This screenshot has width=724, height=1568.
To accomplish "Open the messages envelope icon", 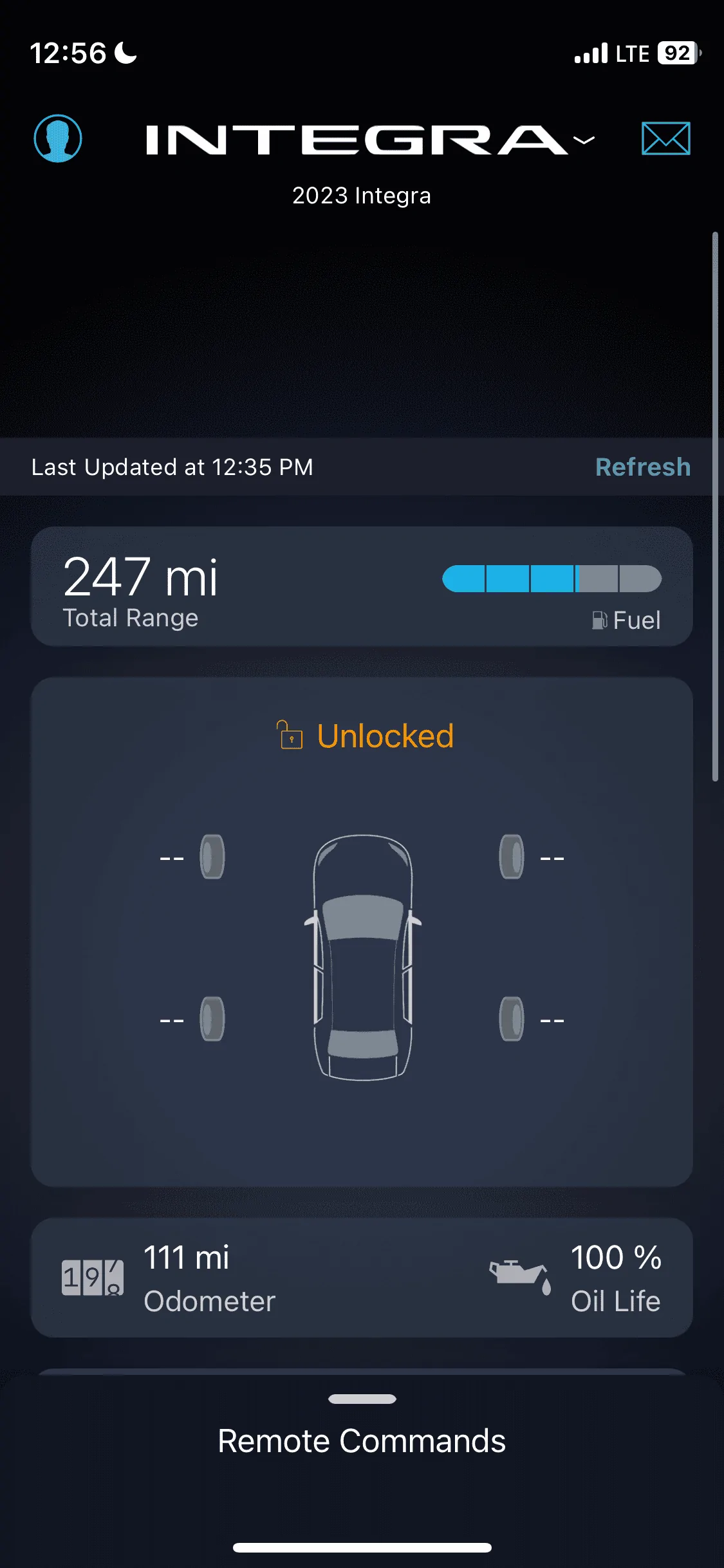I will pos(665,138).
